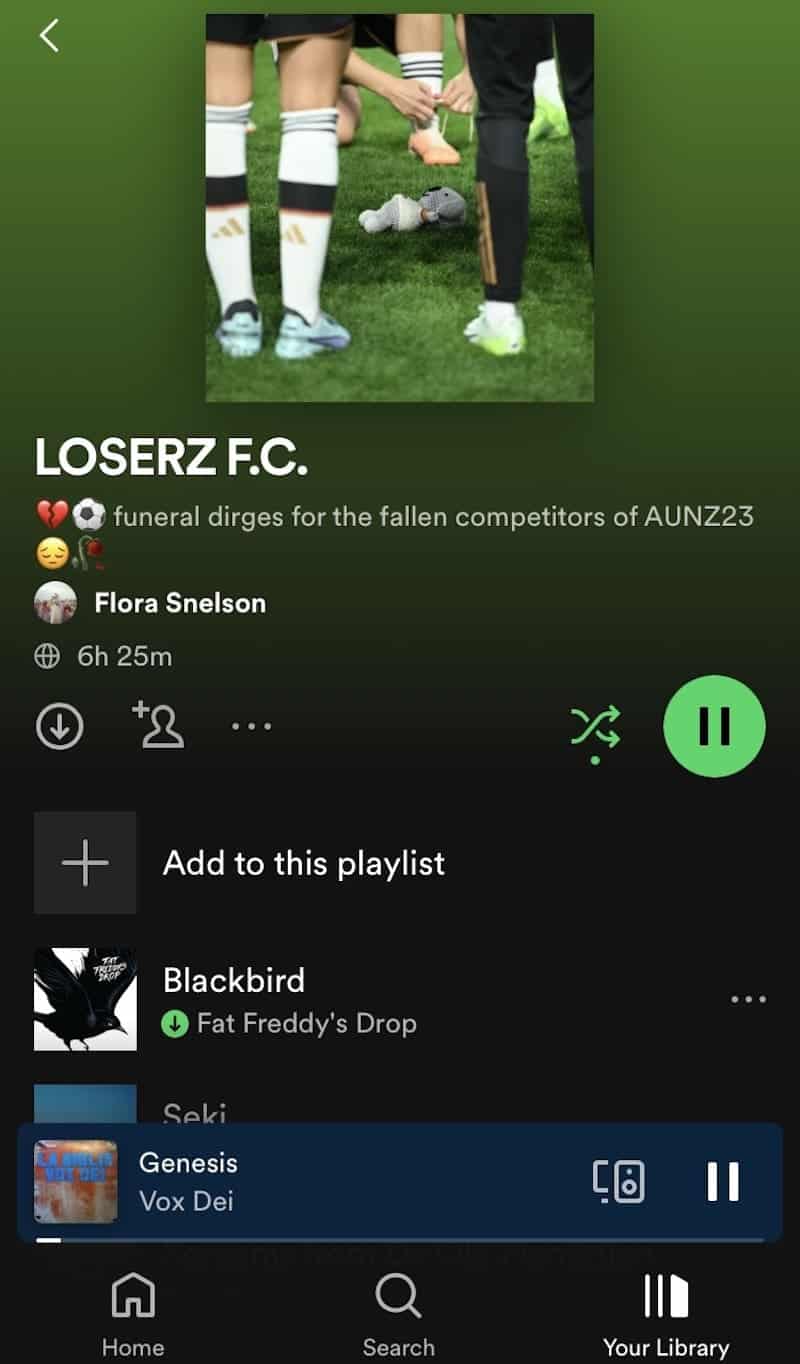Go back using the top-left arrow
Viewport: 800px width, 1364px height.
coord(49,36)
